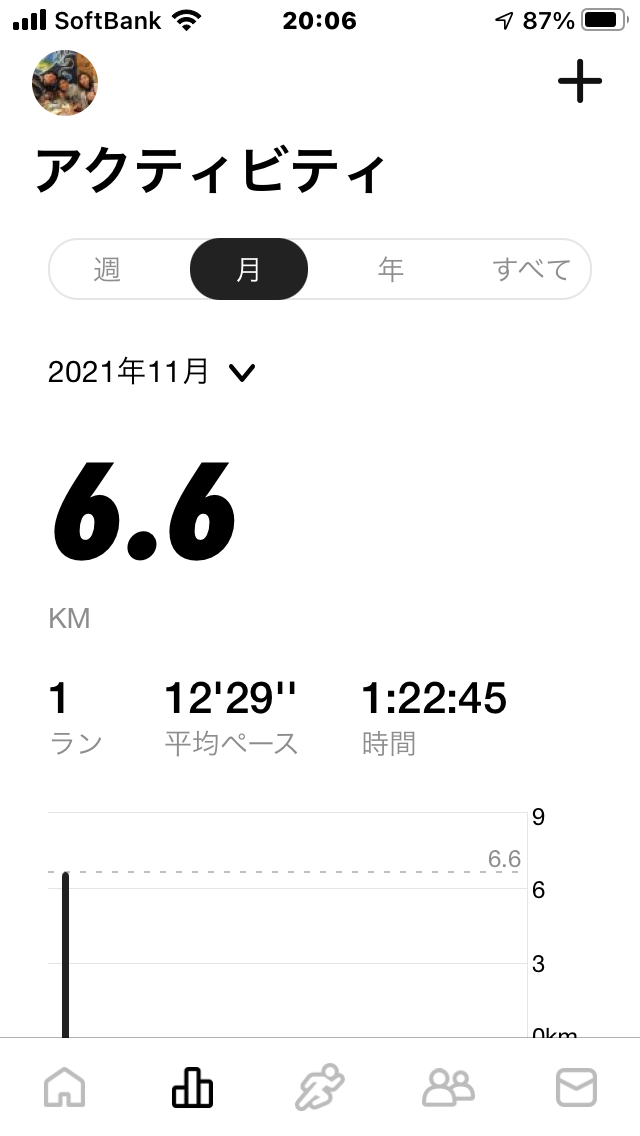Go to the home tab
640x1136 pixels.
tap(65, 1087)
